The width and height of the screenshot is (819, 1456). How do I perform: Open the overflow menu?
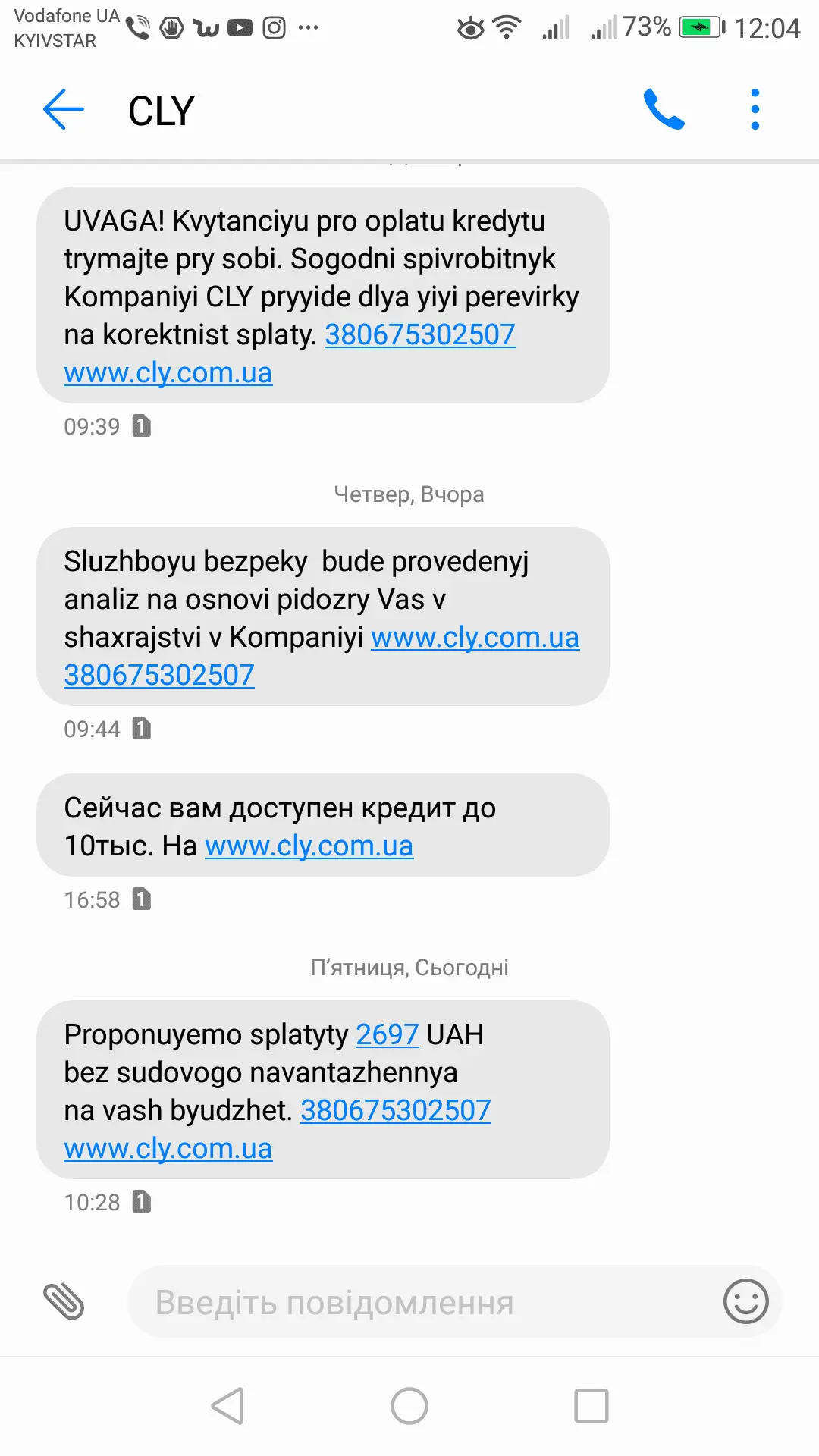(755, 110)
